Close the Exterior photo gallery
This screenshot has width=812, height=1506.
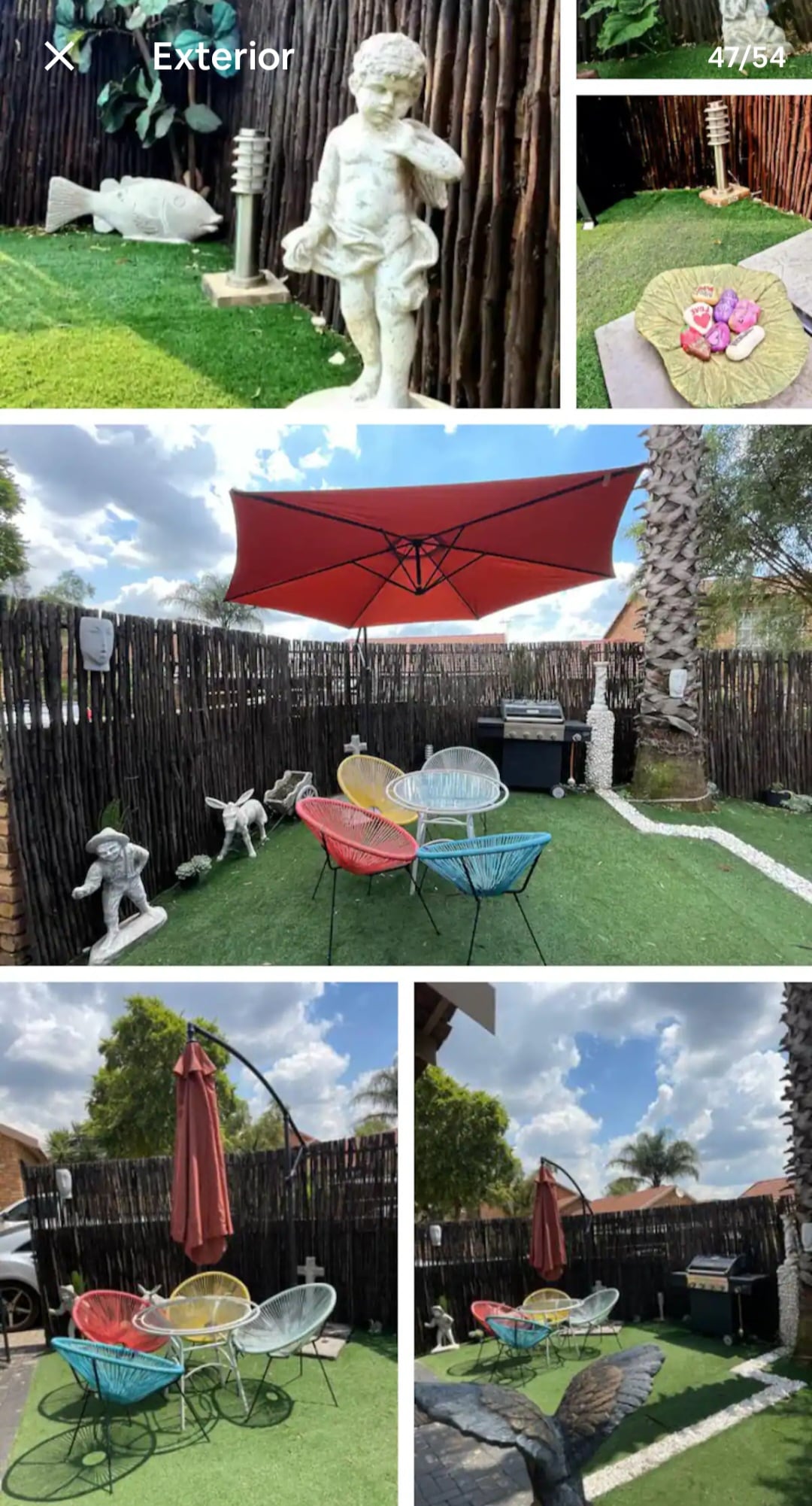(59, 56)
